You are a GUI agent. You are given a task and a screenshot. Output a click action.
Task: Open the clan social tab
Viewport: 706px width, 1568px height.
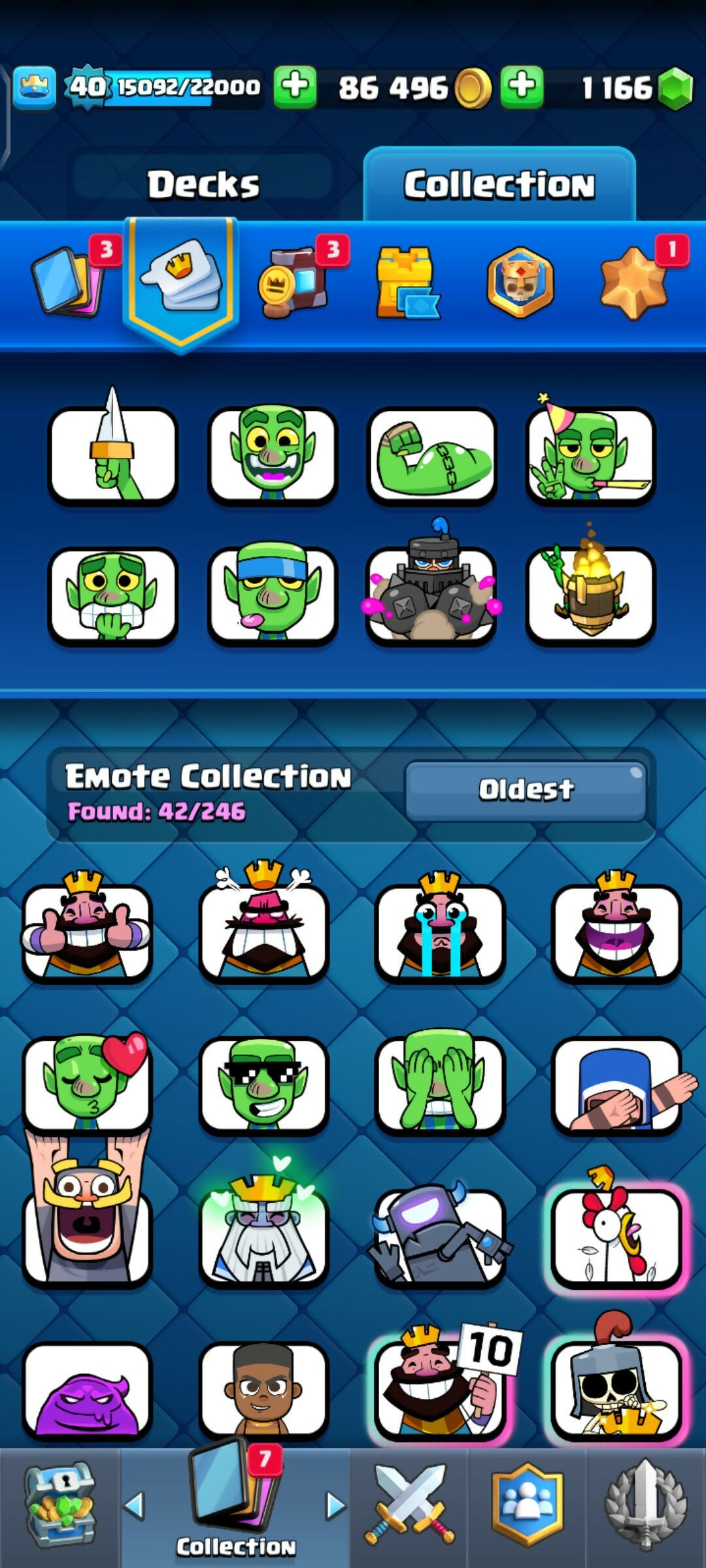[x=527, y=1506]
